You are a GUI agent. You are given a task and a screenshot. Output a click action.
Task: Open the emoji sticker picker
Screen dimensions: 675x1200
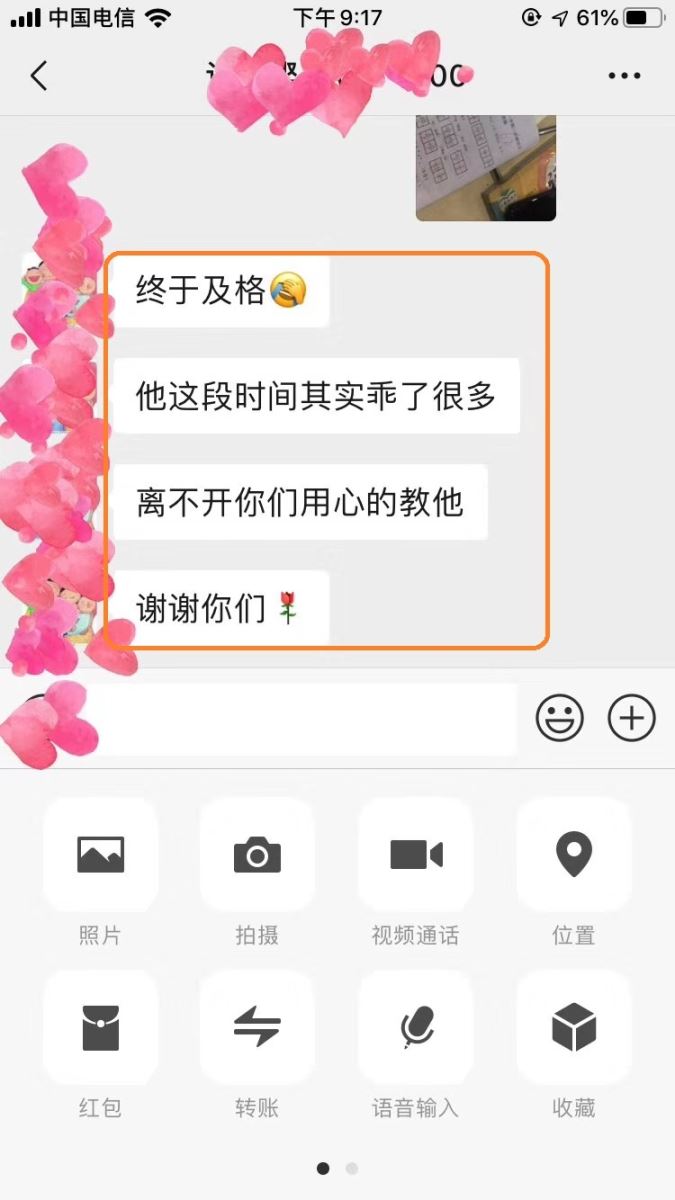click(560, 718)
